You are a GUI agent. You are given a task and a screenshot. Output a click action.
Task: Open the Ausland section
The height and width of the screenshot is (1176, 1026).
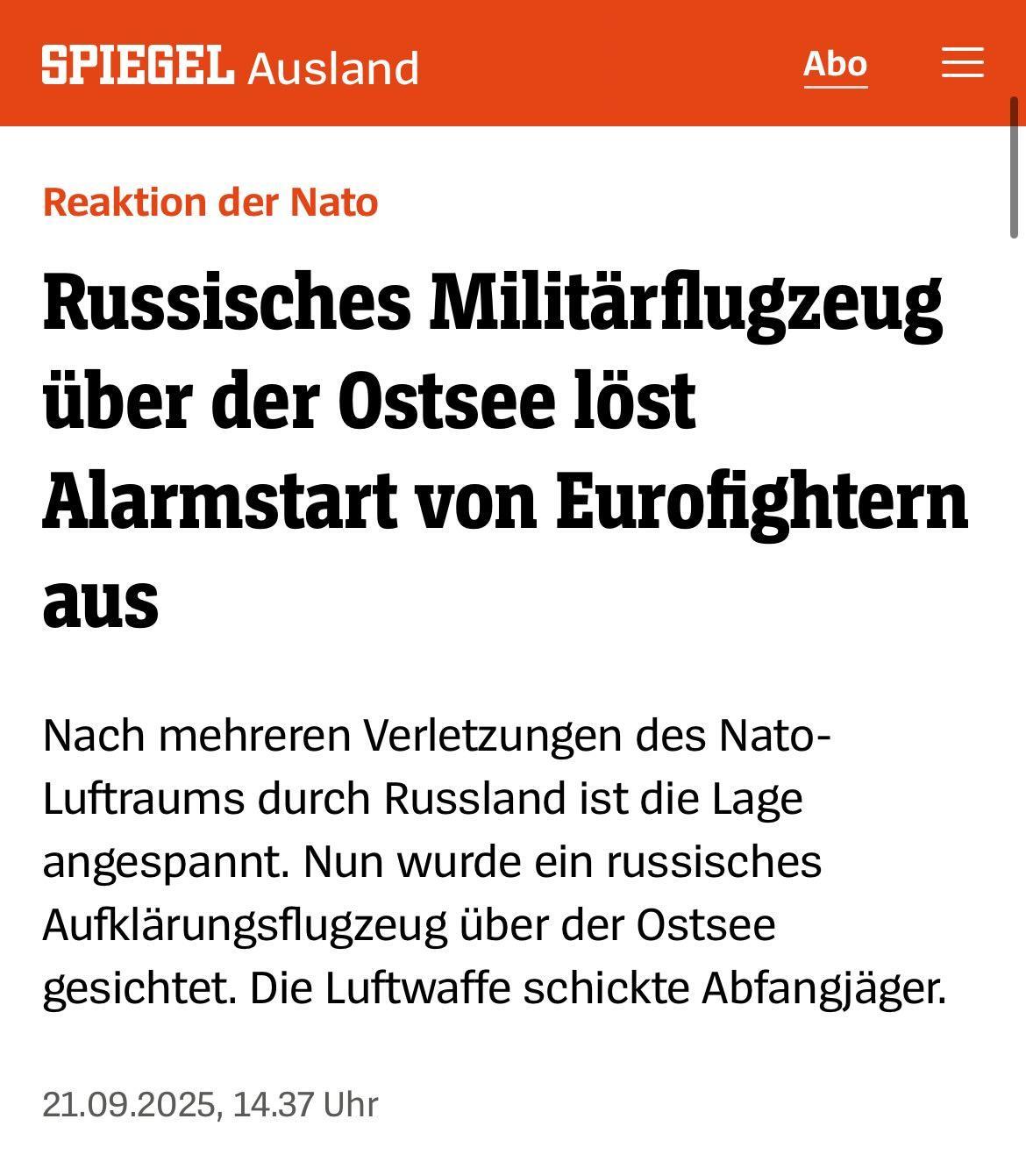(x=333, y=68)
